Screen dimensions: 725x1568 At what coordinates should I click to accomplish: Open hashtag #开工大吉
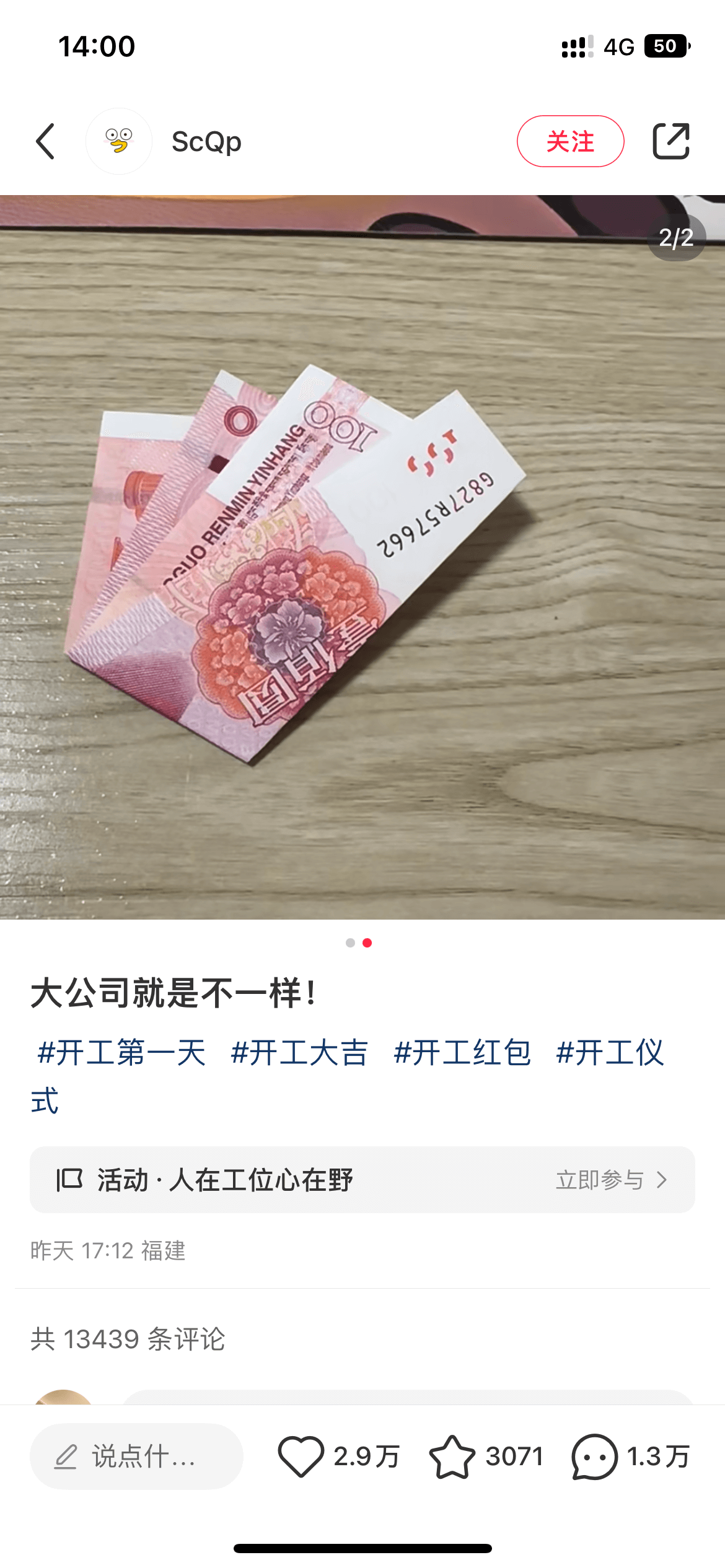(x=300, y=1052)
